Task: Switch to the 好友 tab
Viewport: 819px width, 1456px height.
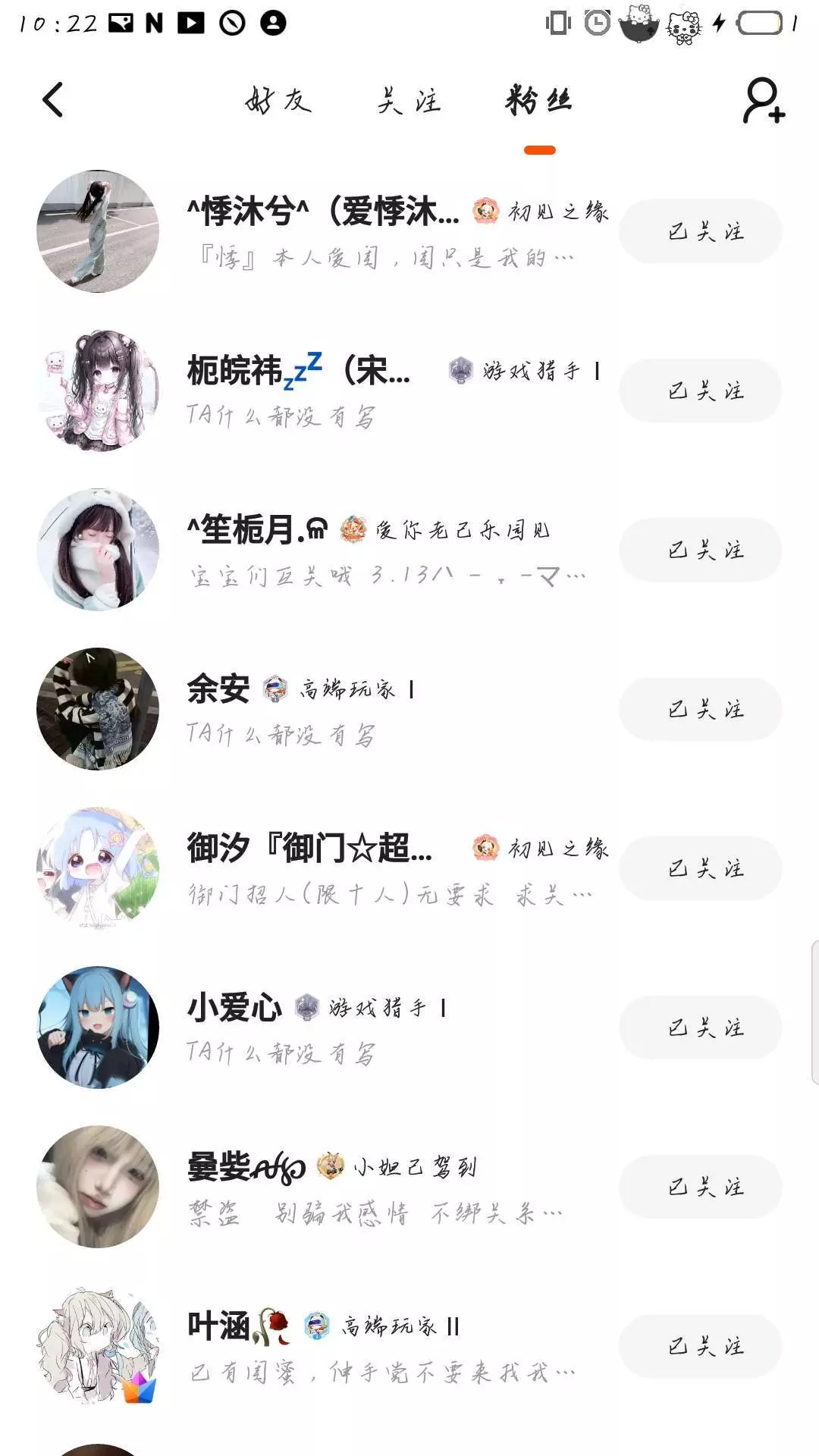Action: (x=278, y=101)
